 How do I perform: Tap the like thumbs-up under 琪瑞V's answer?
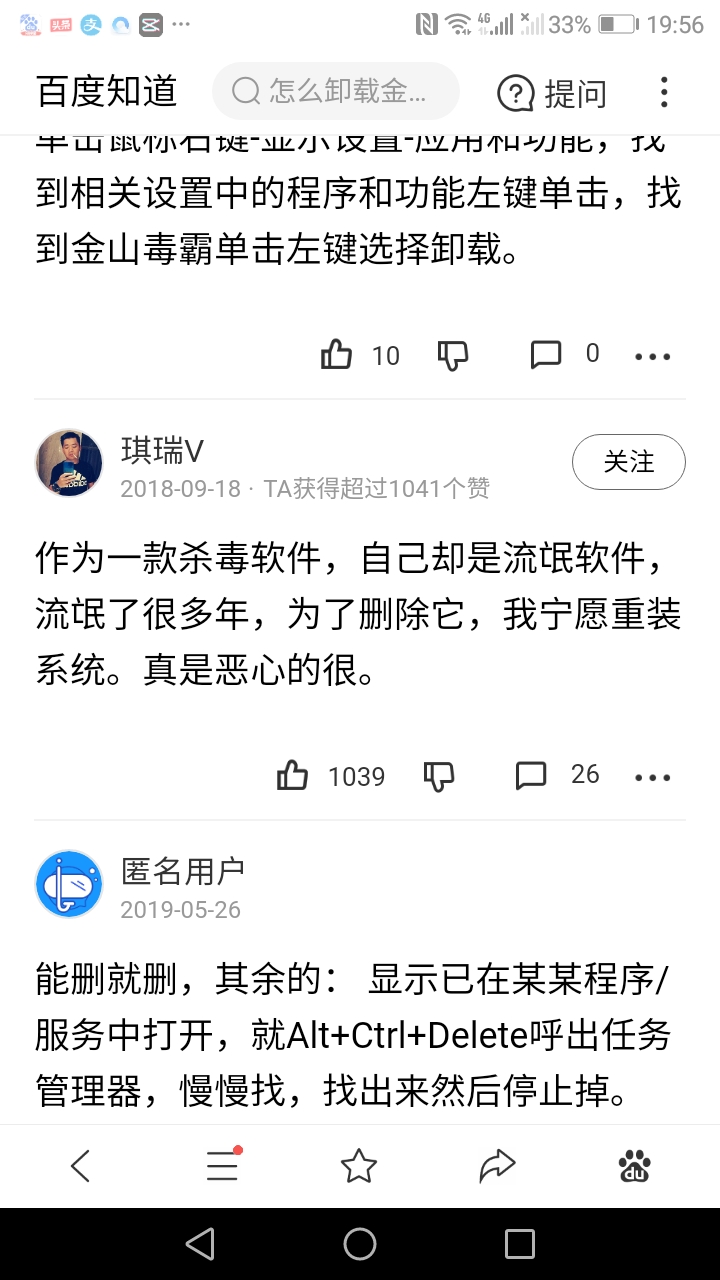coord(292,776)
